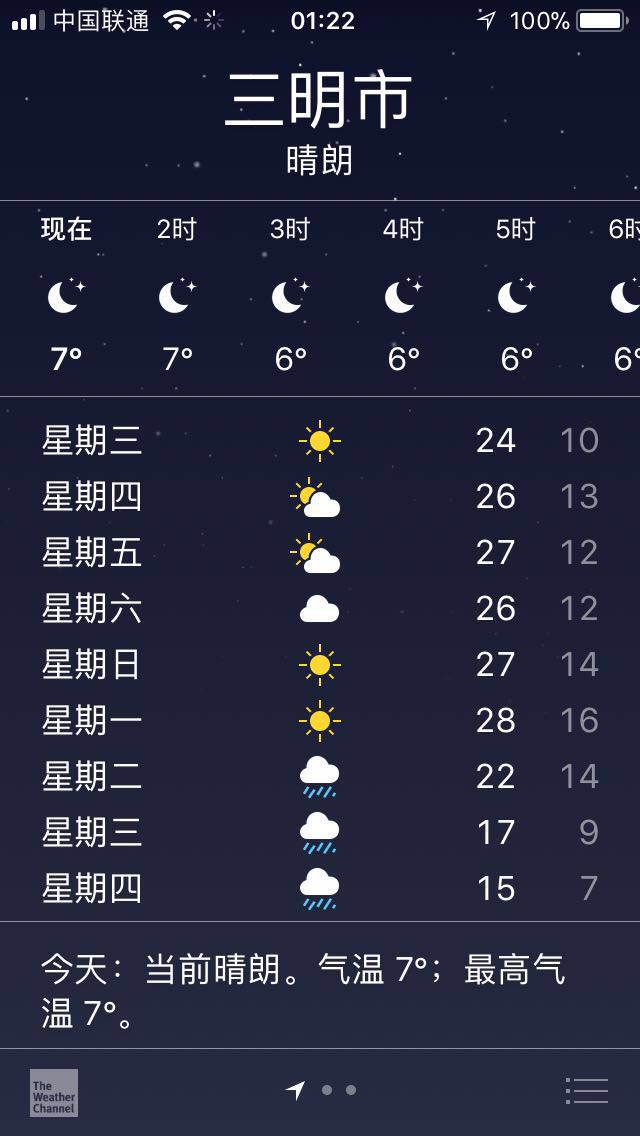Tap the page indicator dots
This screenshot has height=1136, width=640.
320,1090
